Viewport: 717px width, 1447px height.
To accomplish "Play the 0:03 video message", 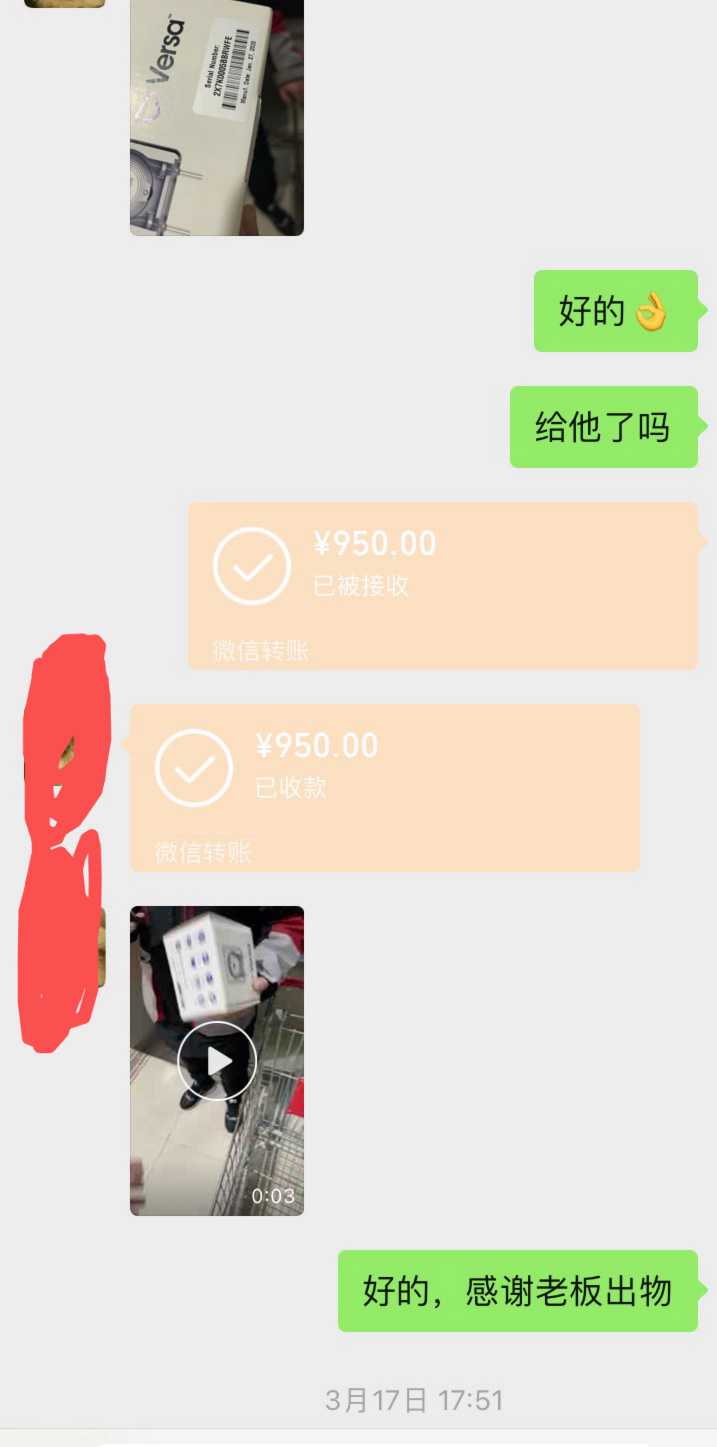I will point(217,1061).
